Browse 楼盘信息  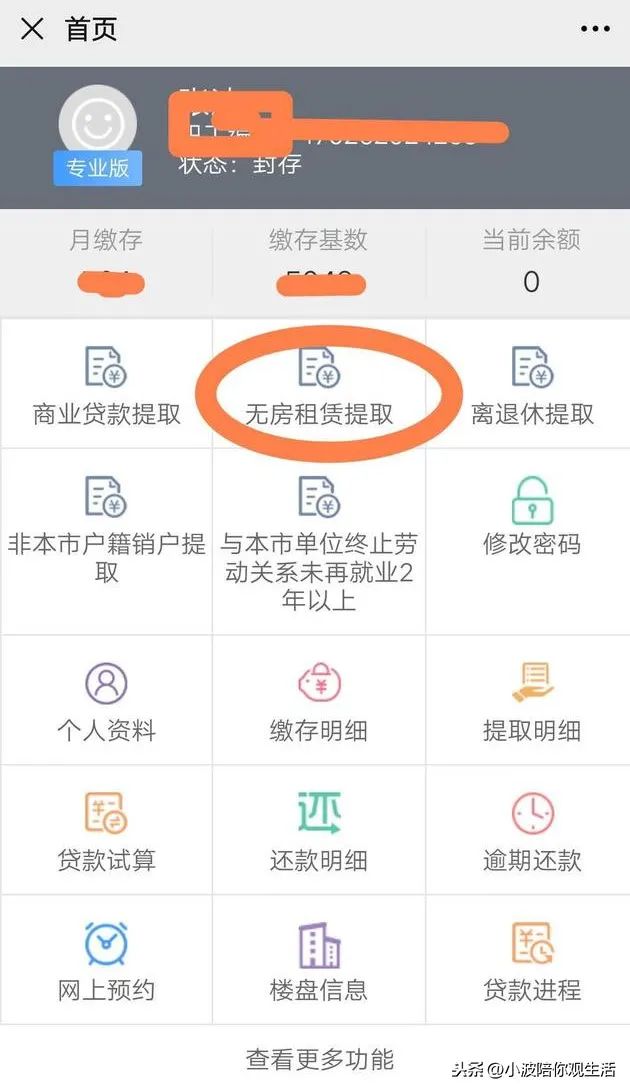(x=319, y=960)
